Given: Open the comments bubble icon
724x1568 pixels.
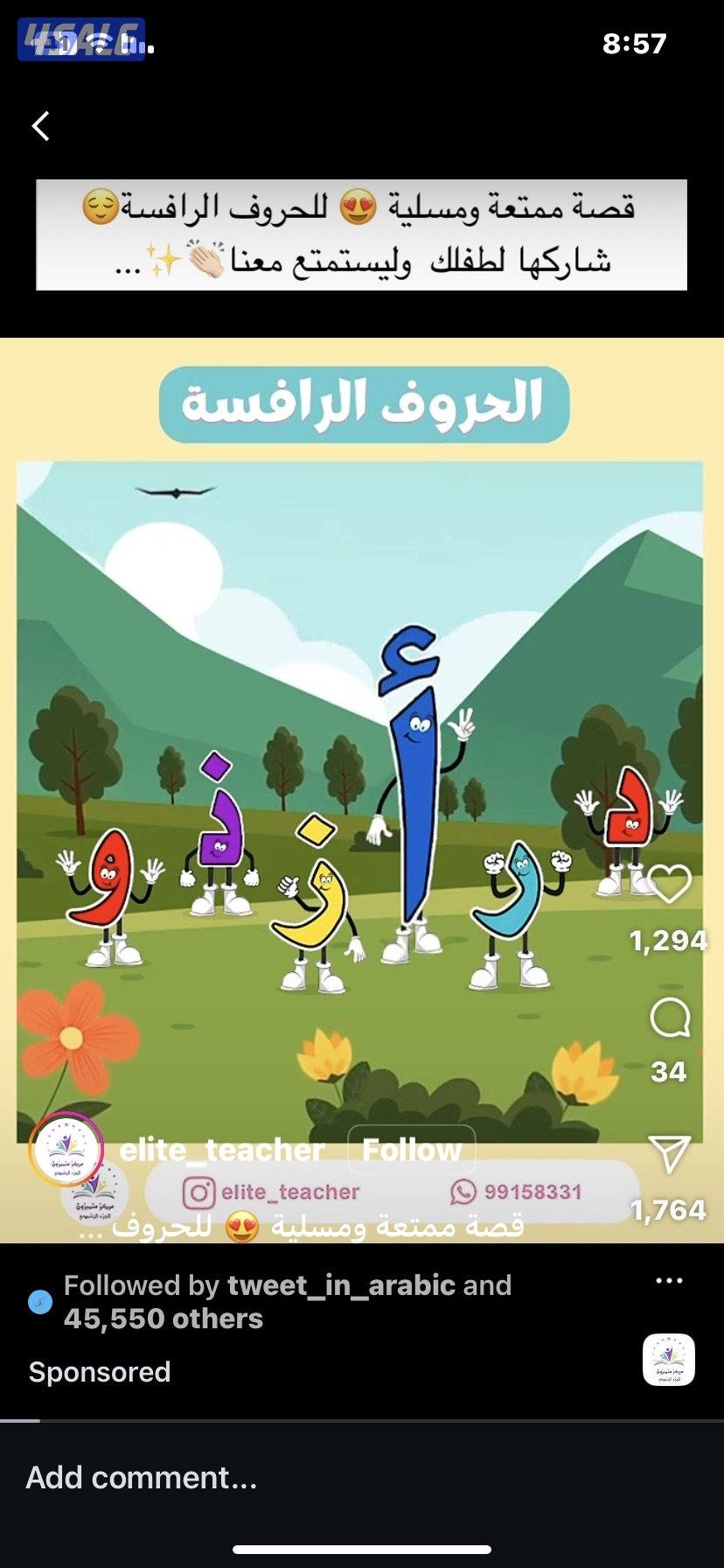Looking at the screenshot, I should [x=670, y=1018].
